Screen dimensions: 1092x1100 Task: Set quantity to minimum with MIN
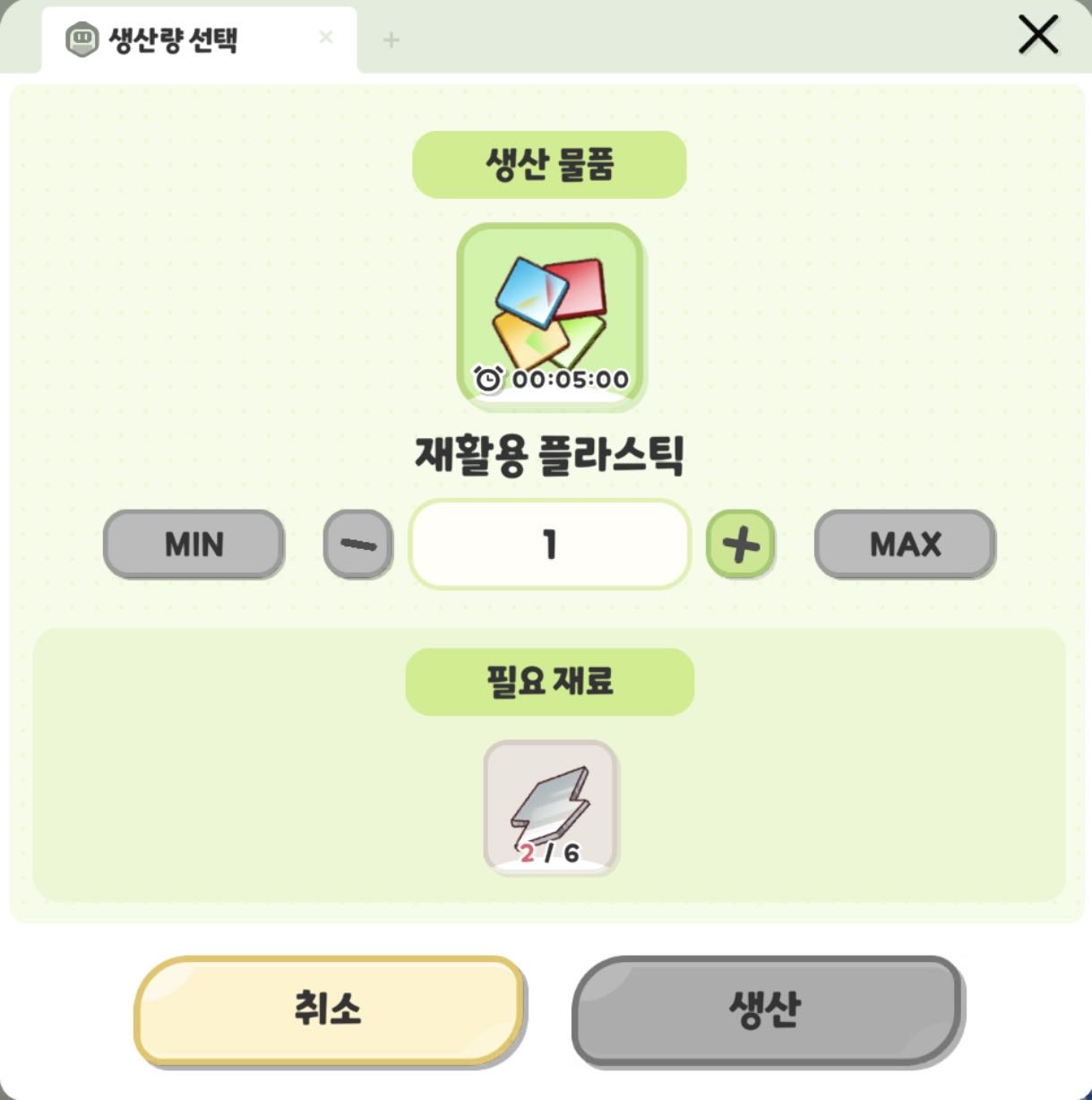(194, 544)
